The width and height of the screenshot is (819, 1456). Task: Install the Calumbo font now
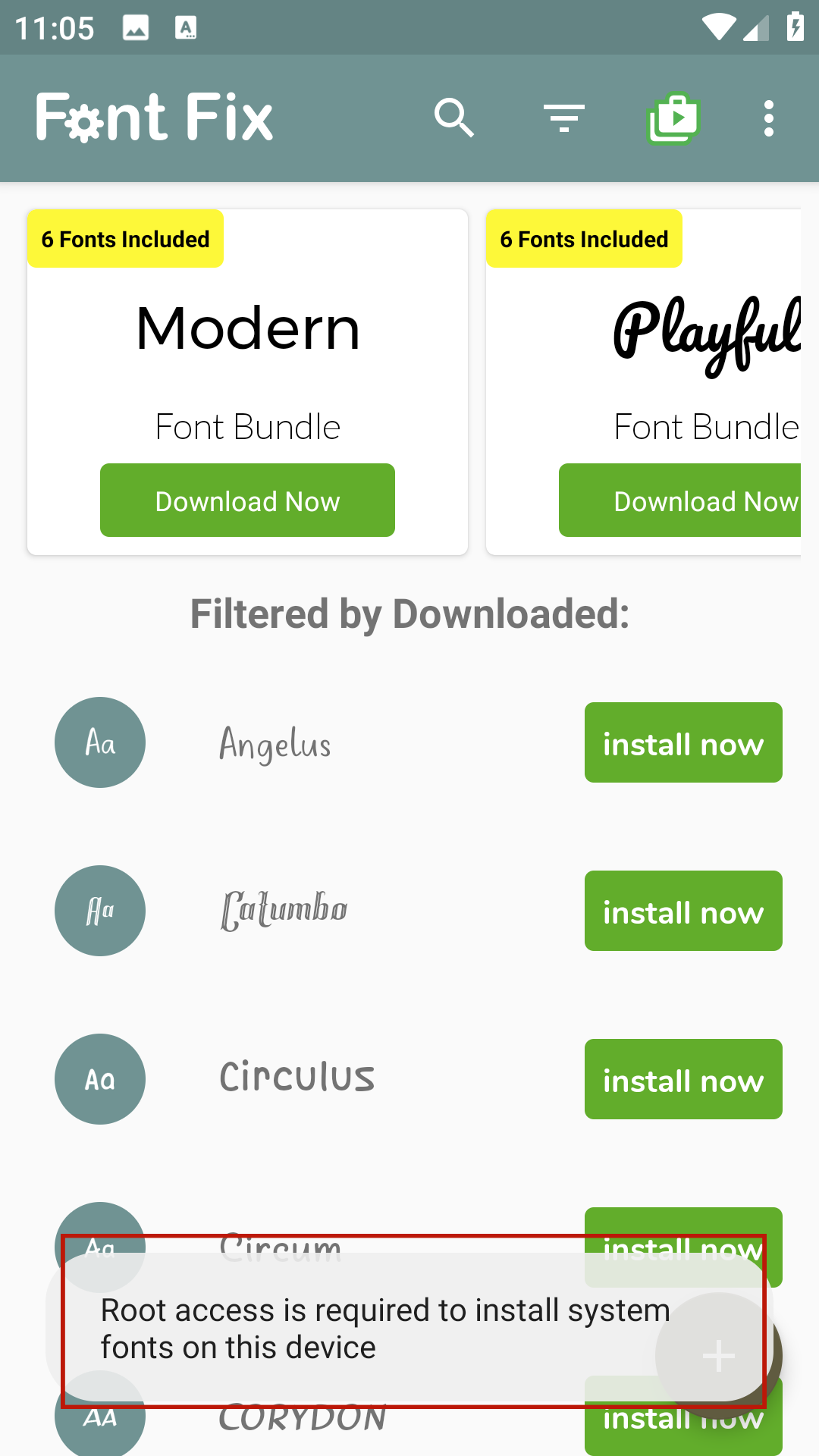[683, 911]
